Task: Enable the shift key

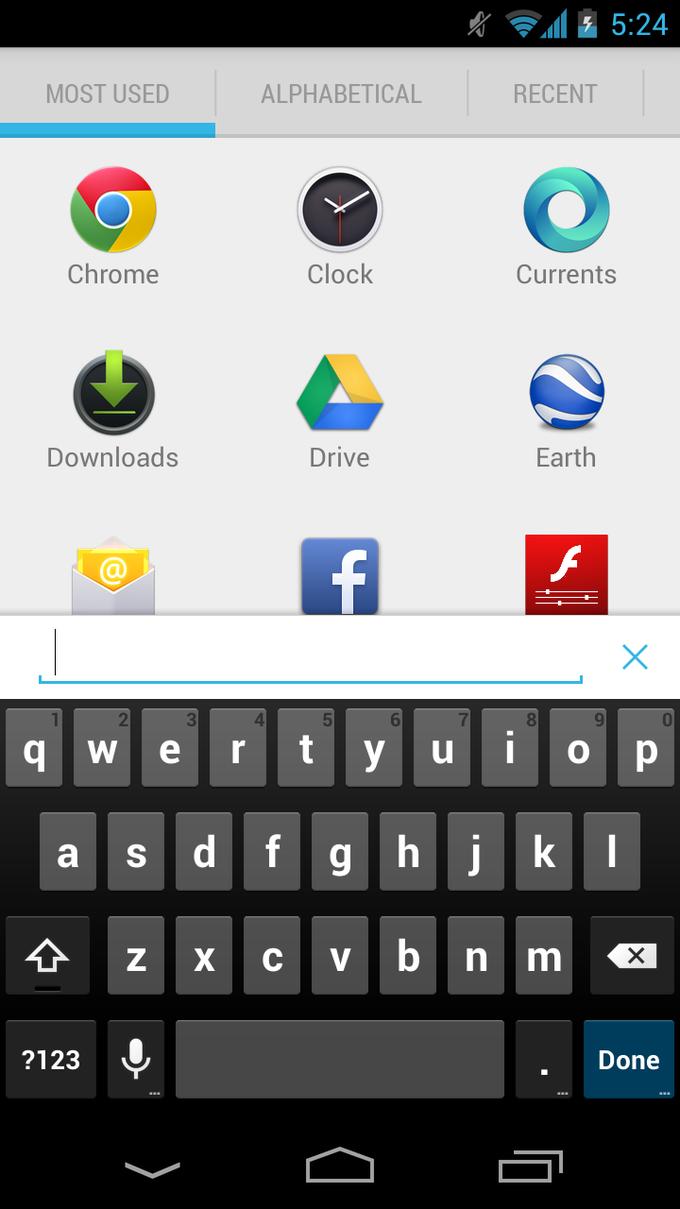Action: tap(47, 956)
